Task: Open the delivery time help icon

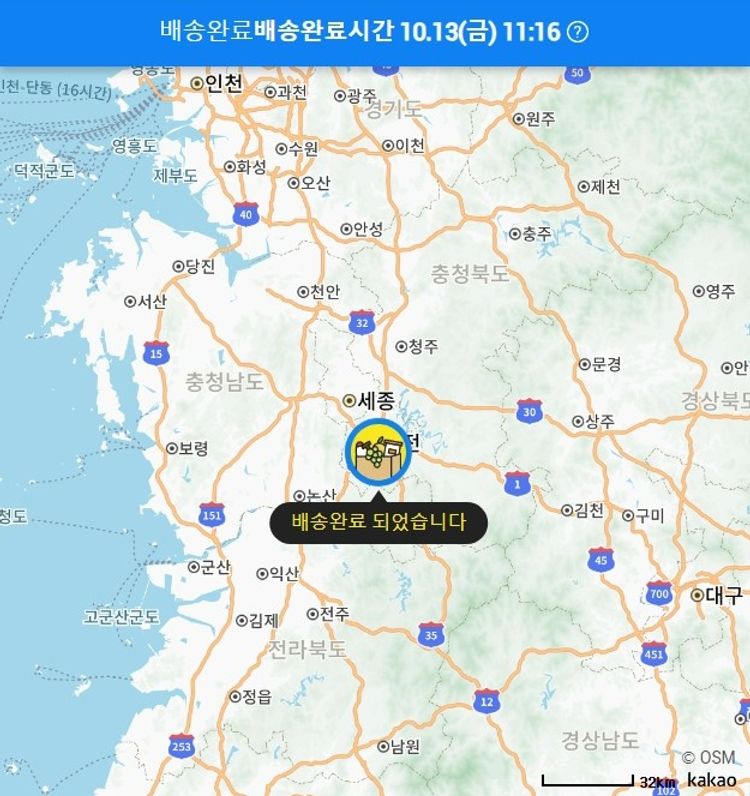Action: pyautogui.click(x=578, y=31)
